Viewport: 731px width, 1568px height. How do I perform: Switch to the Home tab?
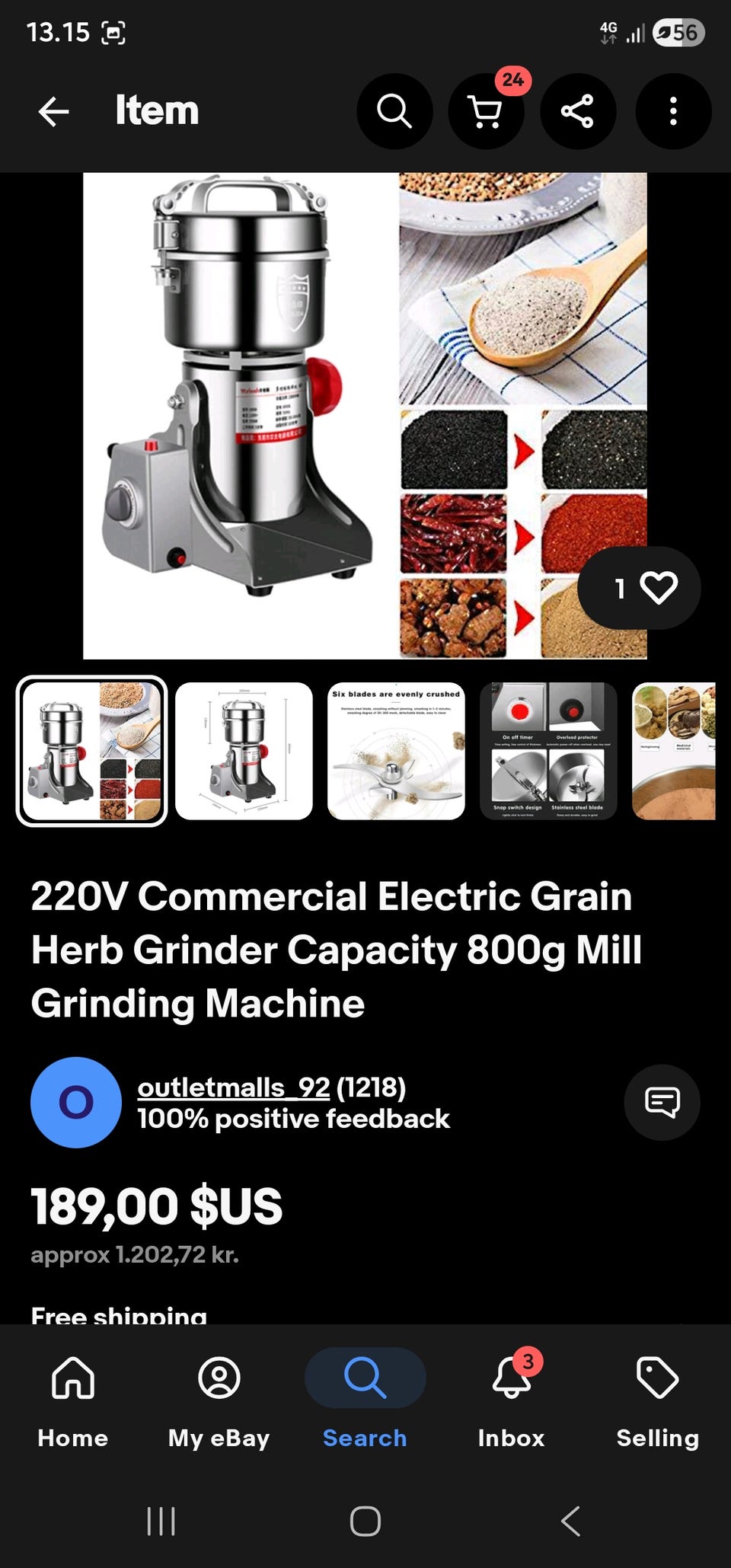(x=73, y=1400)
